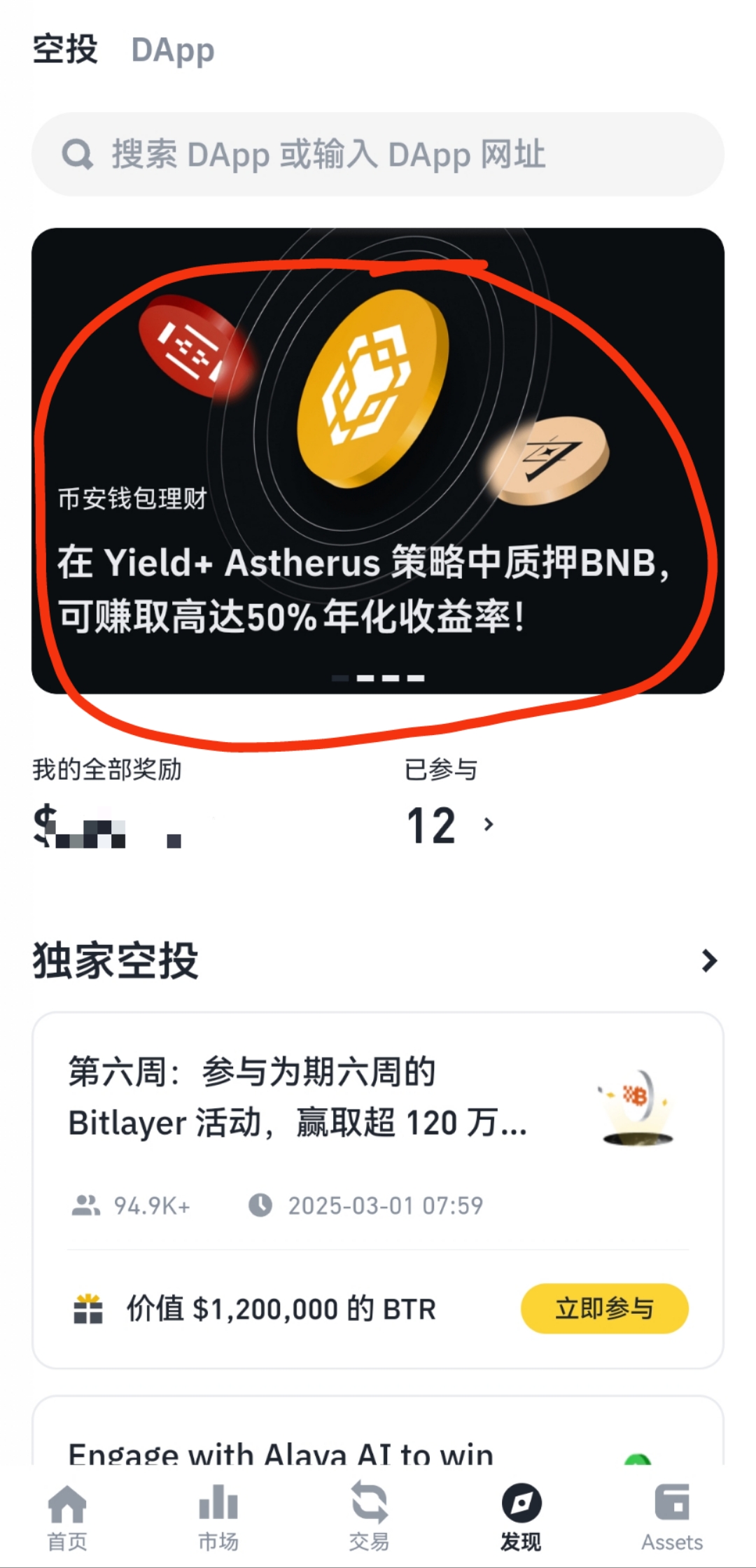Switch to the DApp top tab

pos(172,50)
